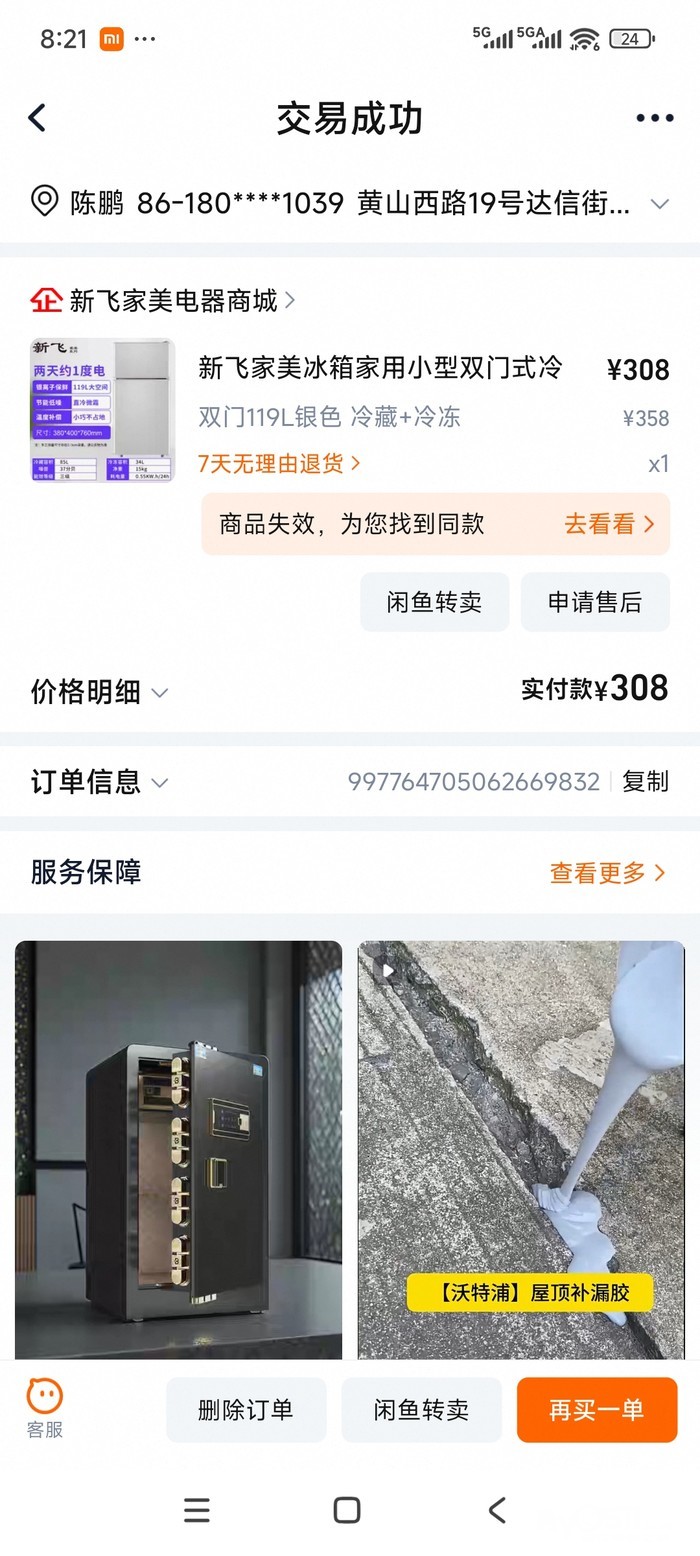Open the 新飞家美冰箱 product thumbnail
700x1556 pixels.
pos(102,410)
